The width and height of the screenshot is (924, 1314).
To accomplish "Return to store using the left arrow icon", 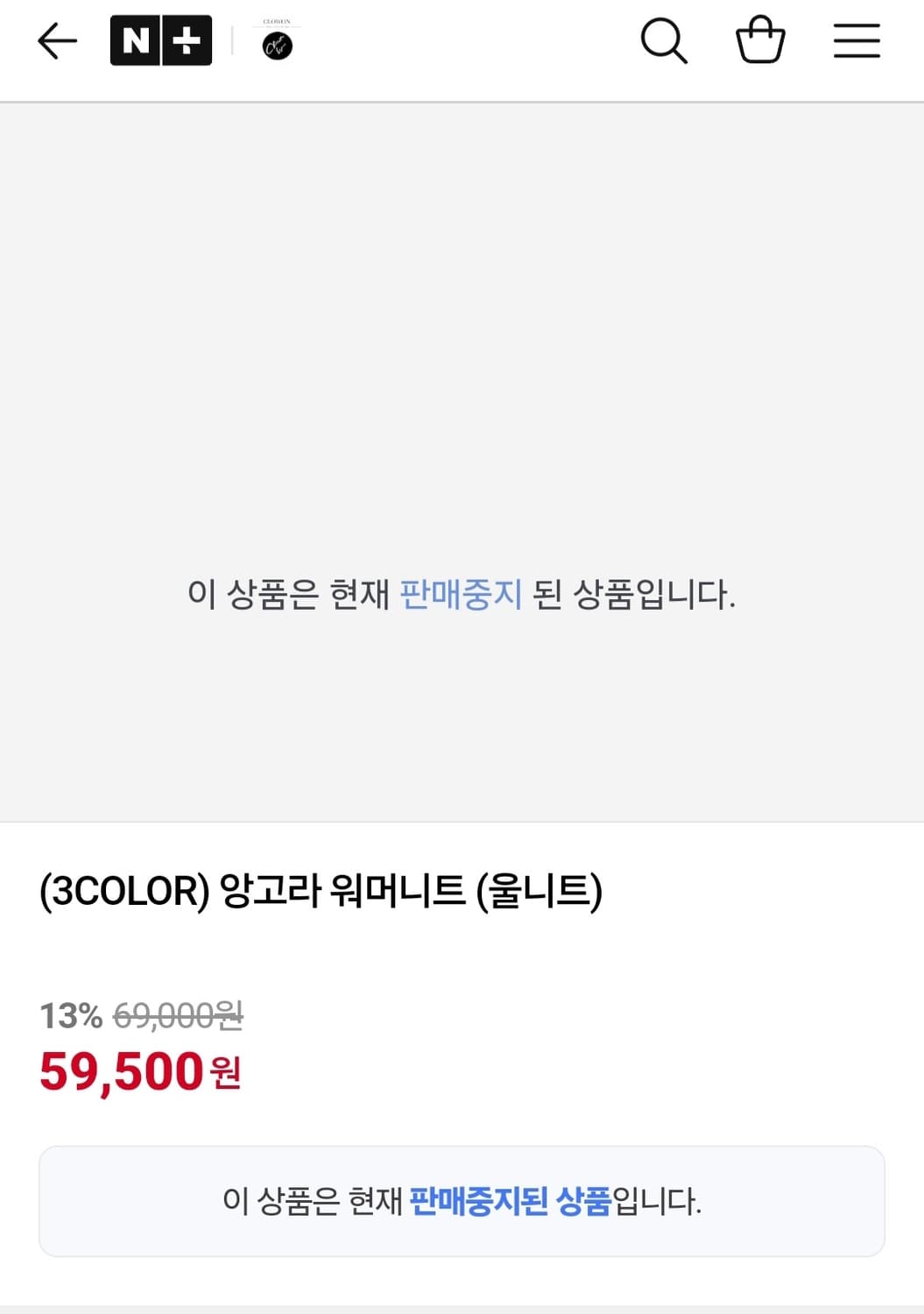I will pyautogui.click(x=56, y=39).
